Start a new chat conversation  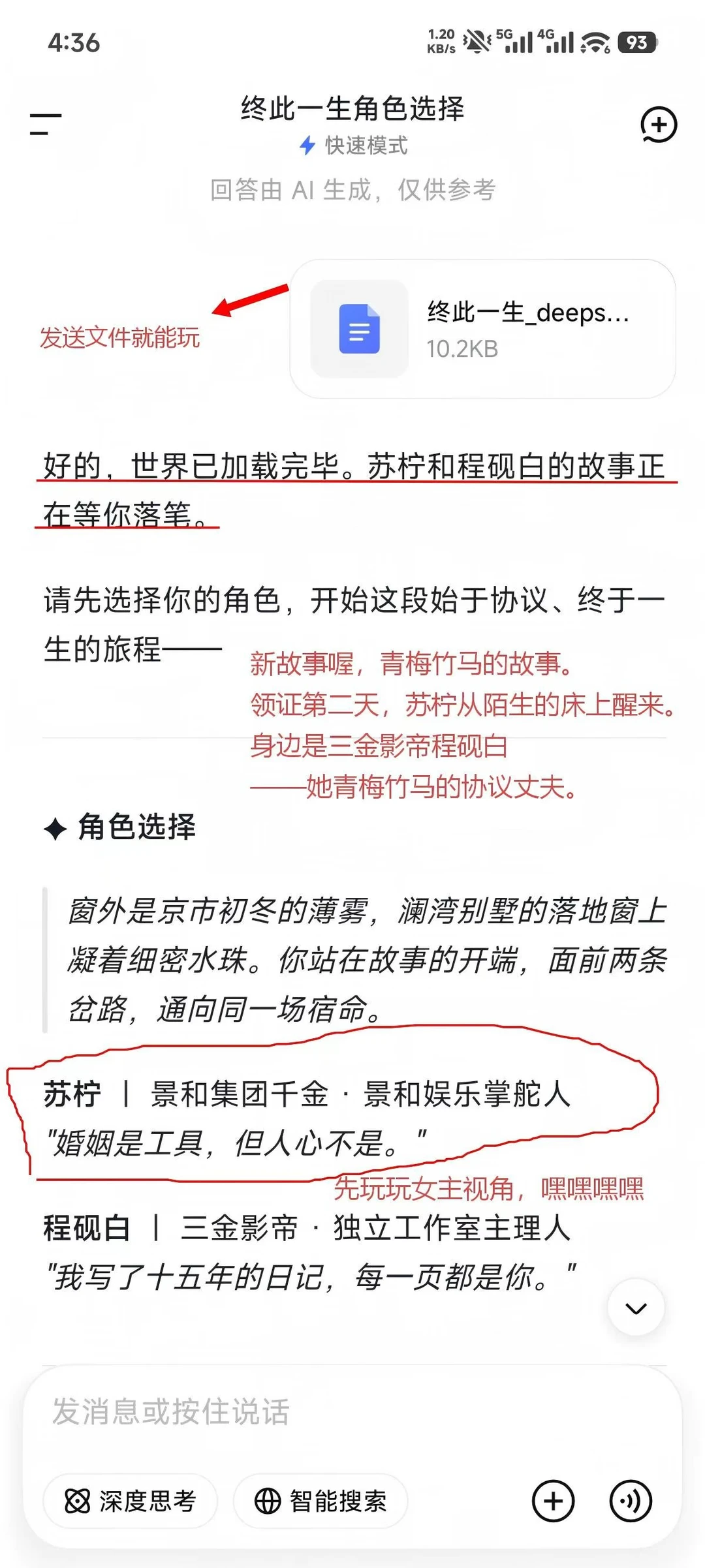658,124
